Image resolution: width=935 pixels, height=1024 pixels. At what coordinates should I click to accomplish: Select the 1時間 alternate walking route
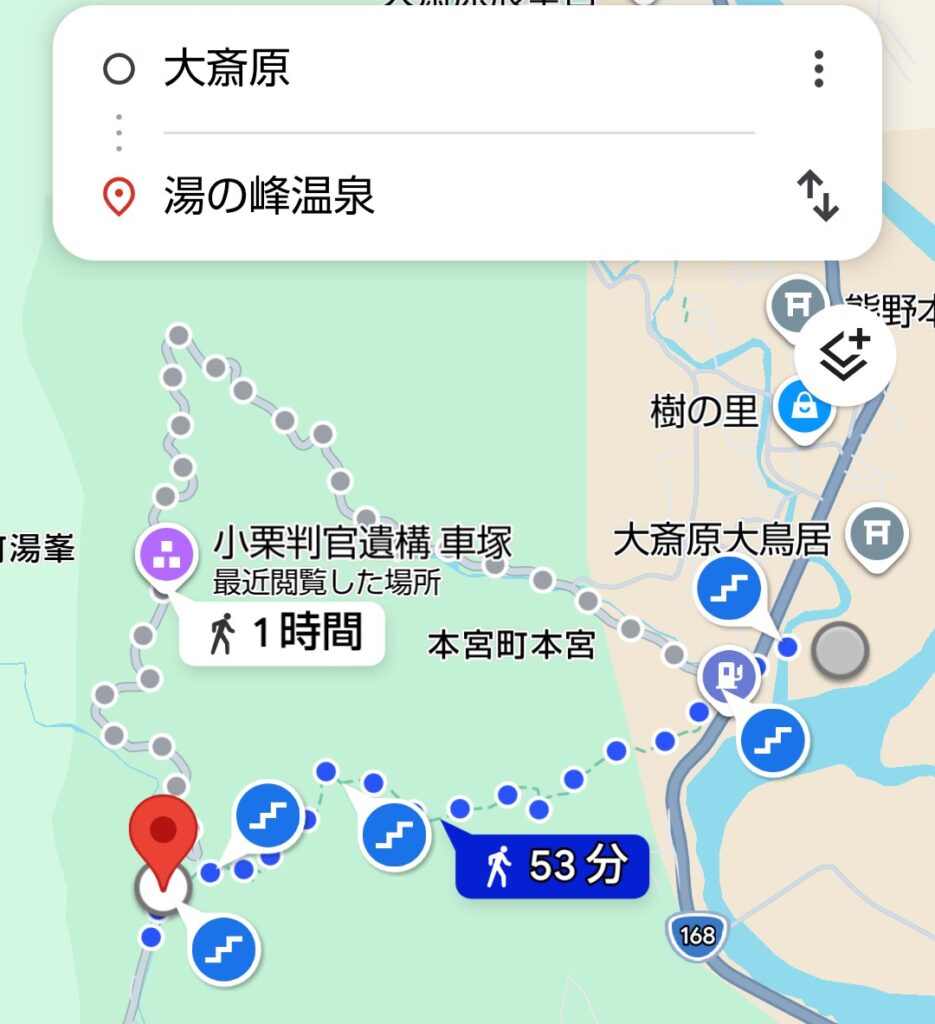(x=283, y=633)
